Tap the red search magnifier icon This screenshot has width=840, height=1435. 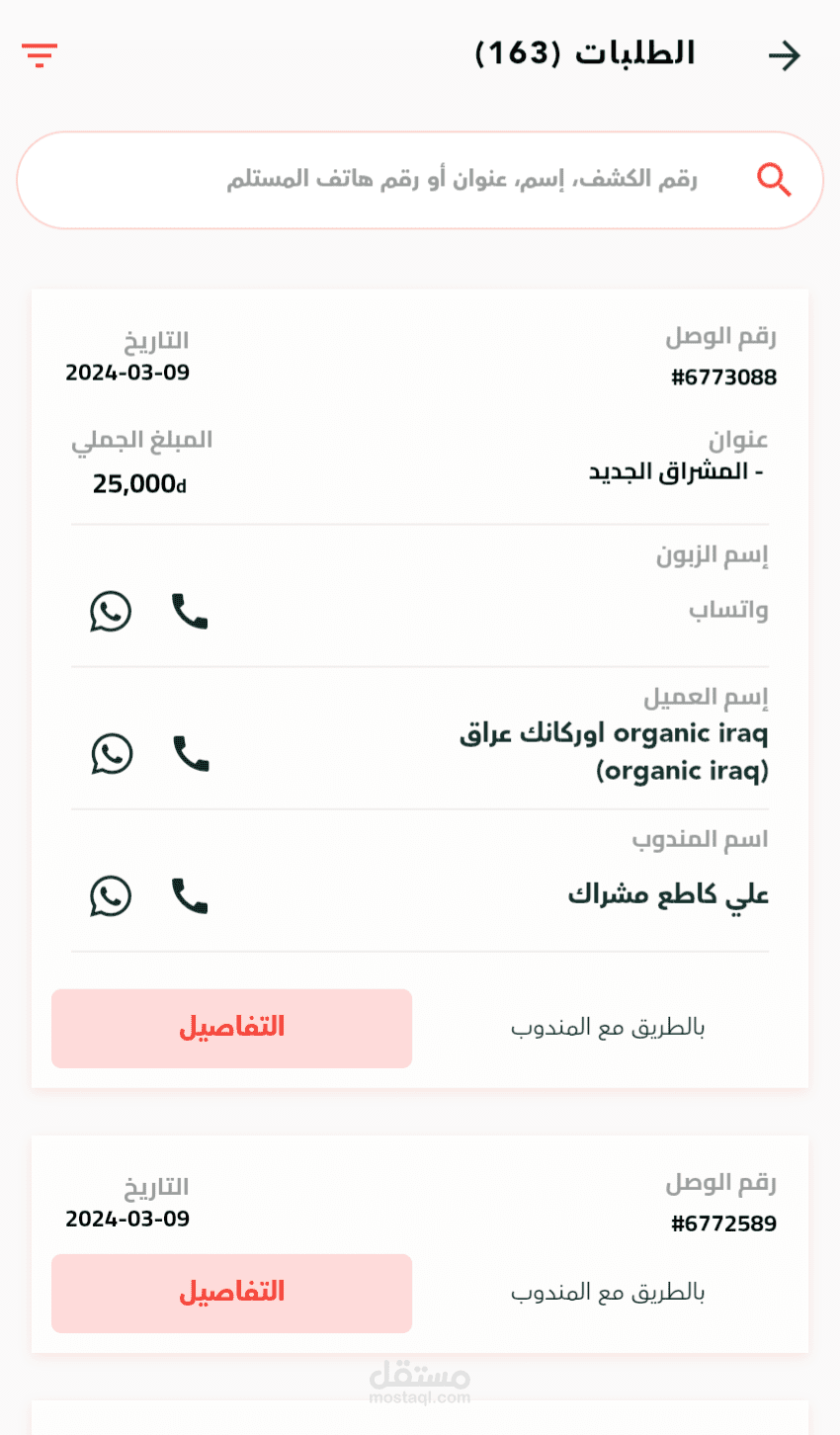tap(774, 180)
